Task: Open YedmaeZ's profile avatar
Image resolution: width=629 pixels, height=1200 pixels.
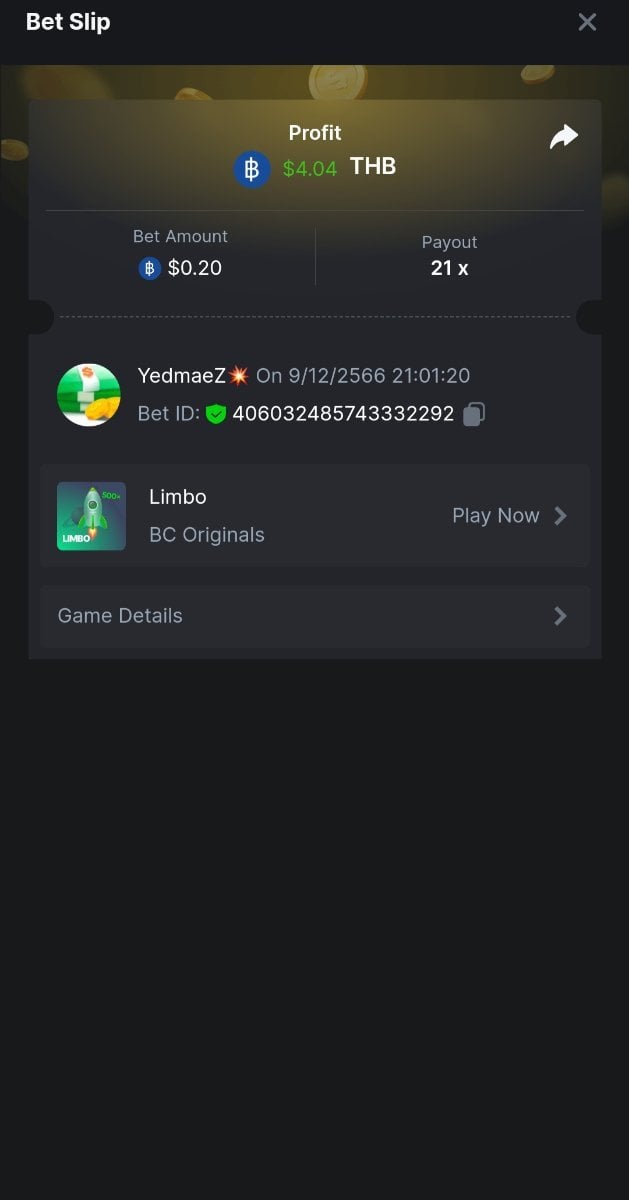Action: [x=89, y=395]
